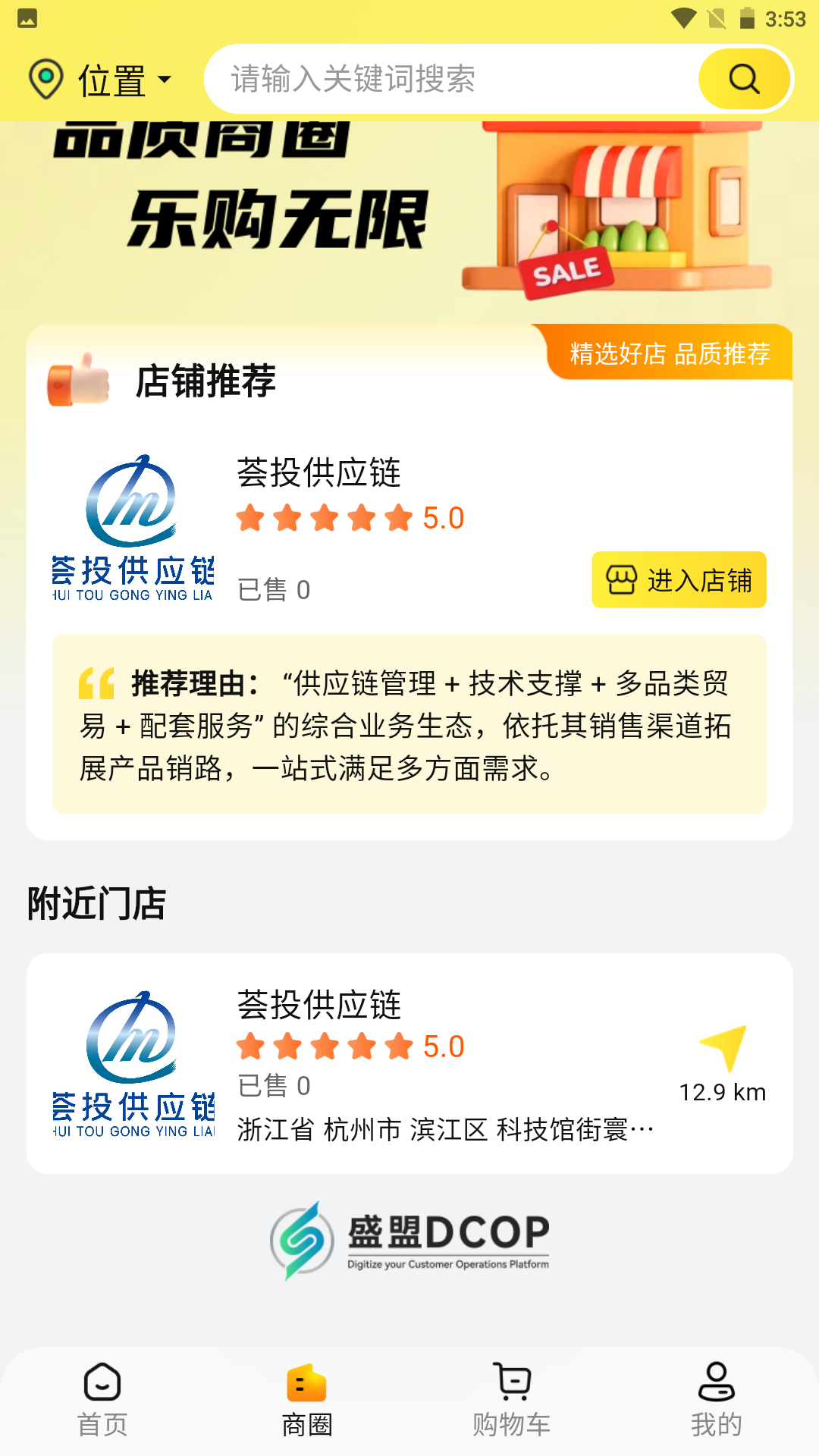Tap the 商圈 shop icon in bottom bar
This screenshot has height=1456, width=819.
pyautogui.click(x=307, y=1383)
